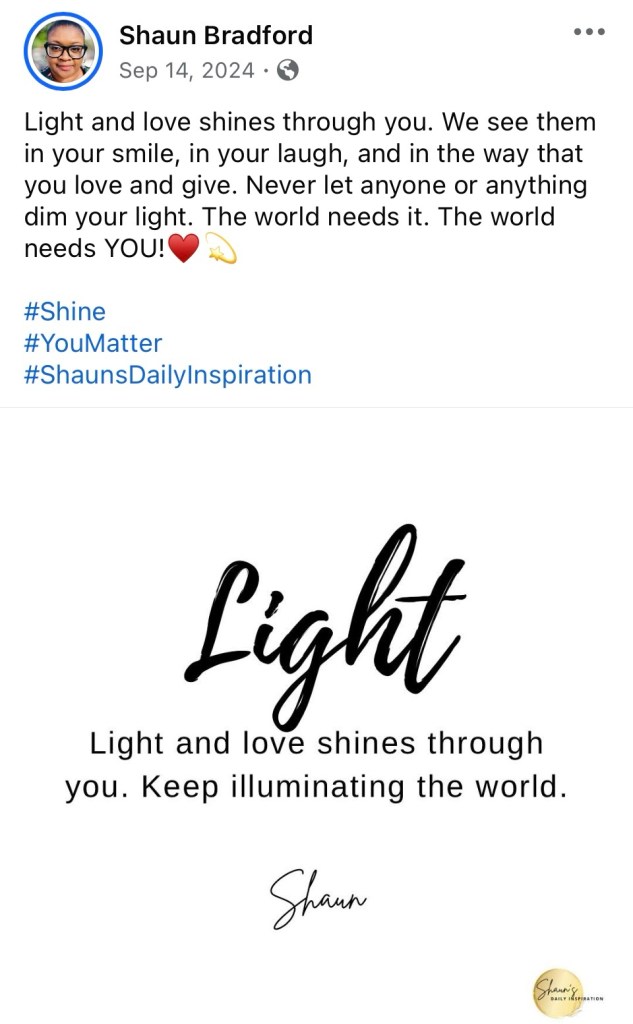View the Sep 14, 2024 post timestamp
Image resolution: width=633 pixels, height=1024 pixels.
(186, 70)
